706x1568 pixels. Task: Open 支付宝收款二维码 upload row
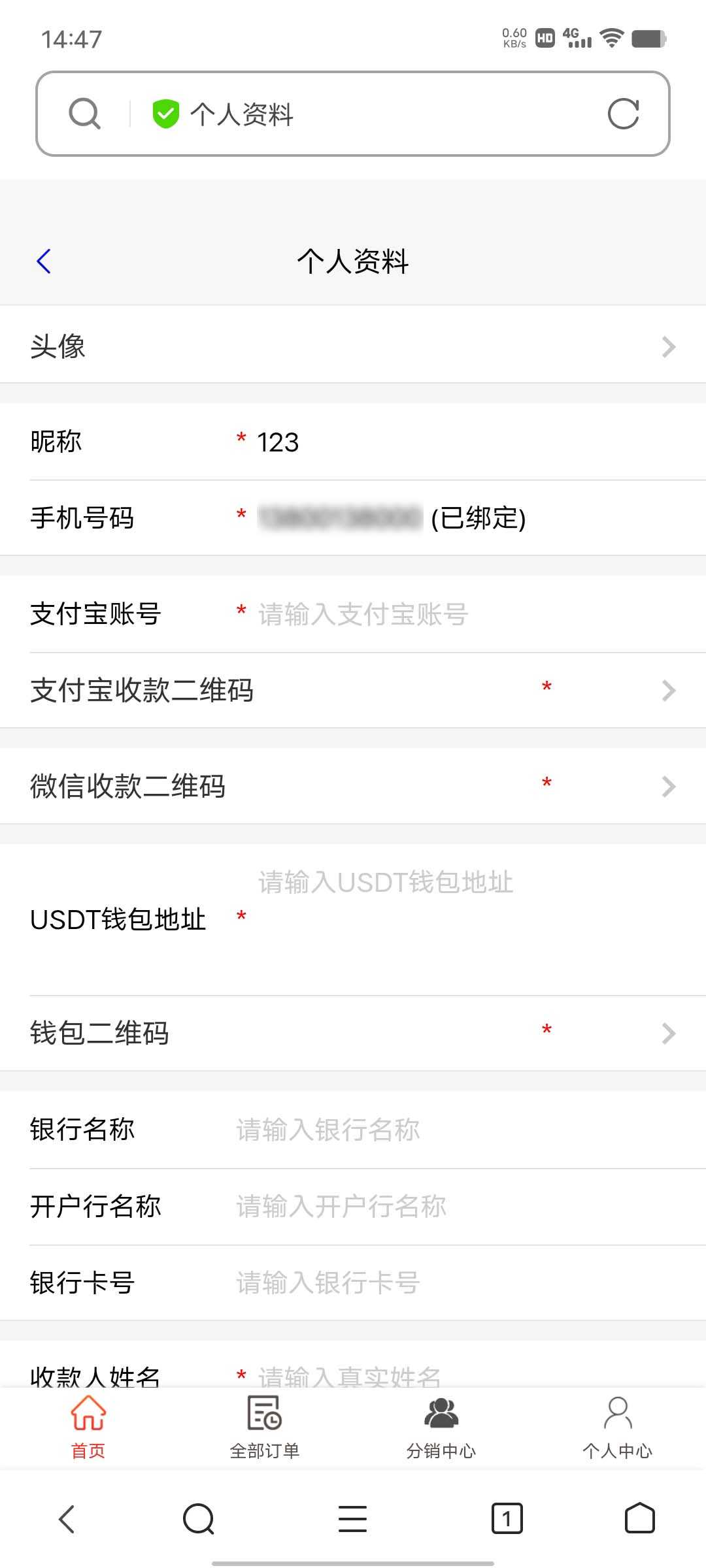[353, 691]
